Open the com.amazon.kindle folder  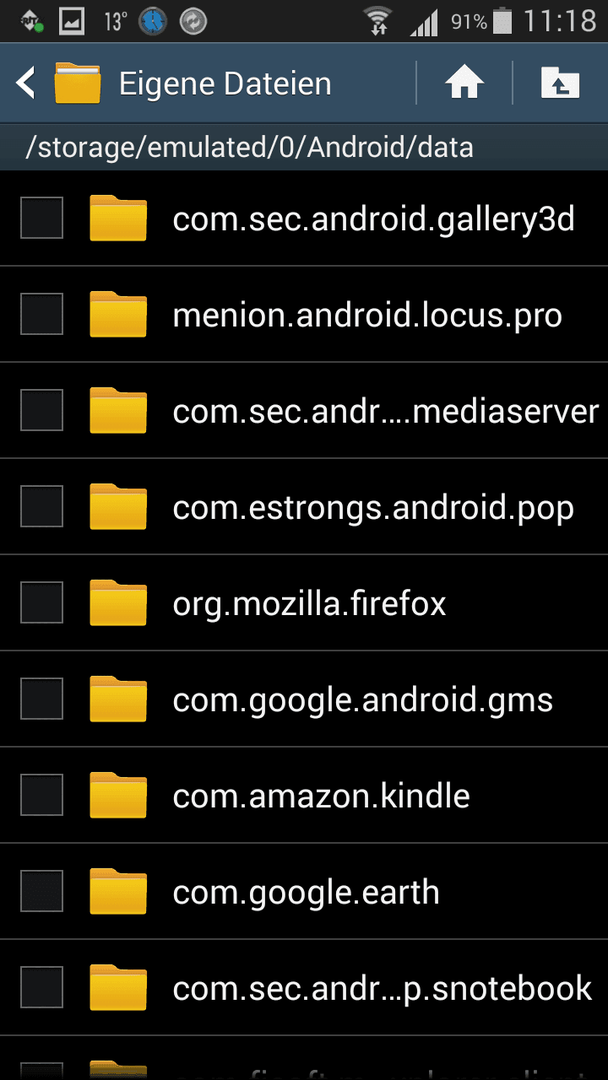pos(304,795)
